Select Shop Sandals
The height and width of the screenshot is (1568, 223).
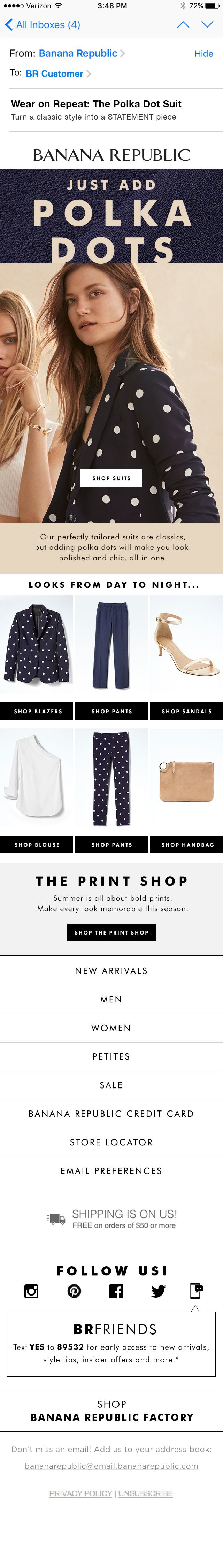tap(186, 711)
